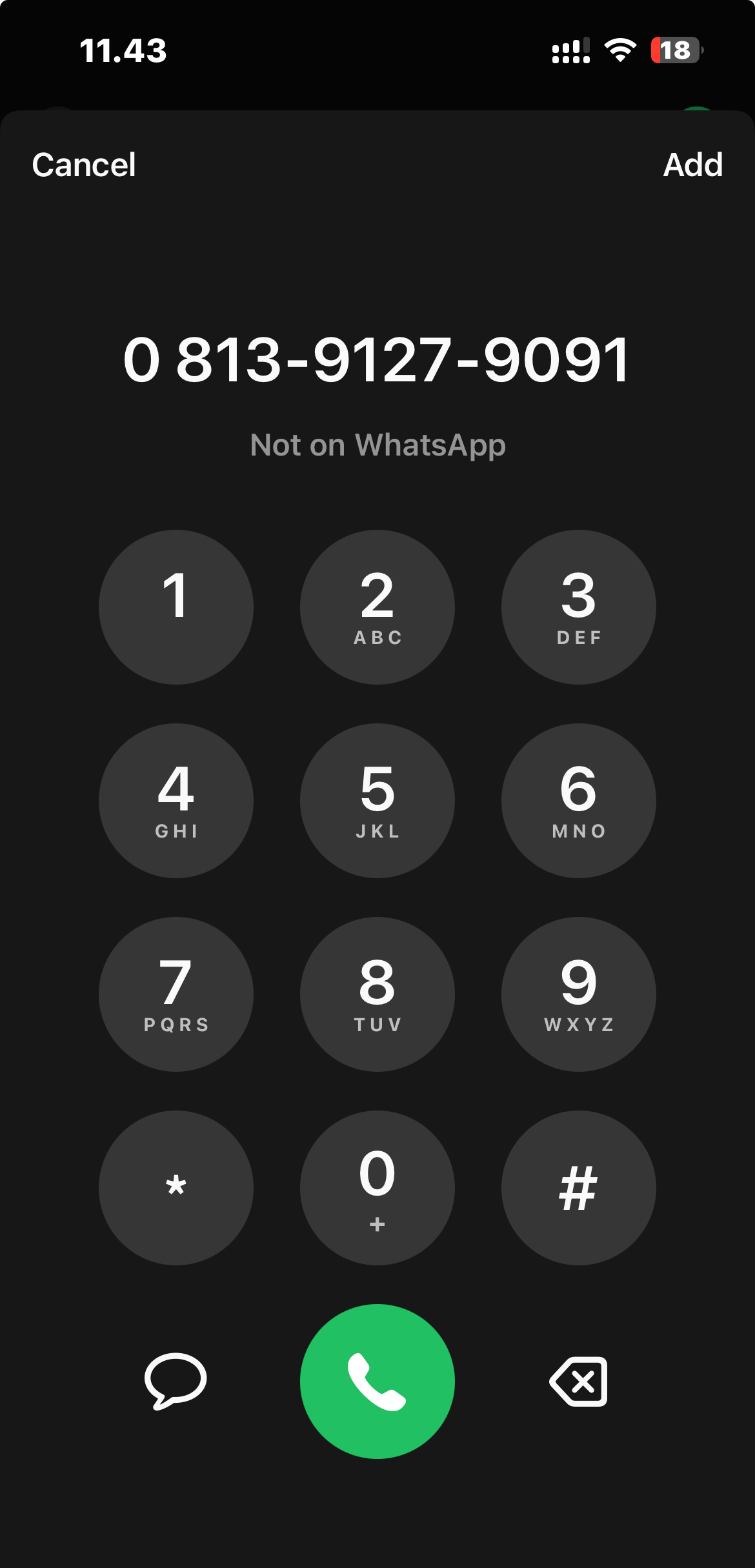This screenshot has height=1568, width=755.
Task: Dial the digit 7
Action: click(x=176, y=994)
